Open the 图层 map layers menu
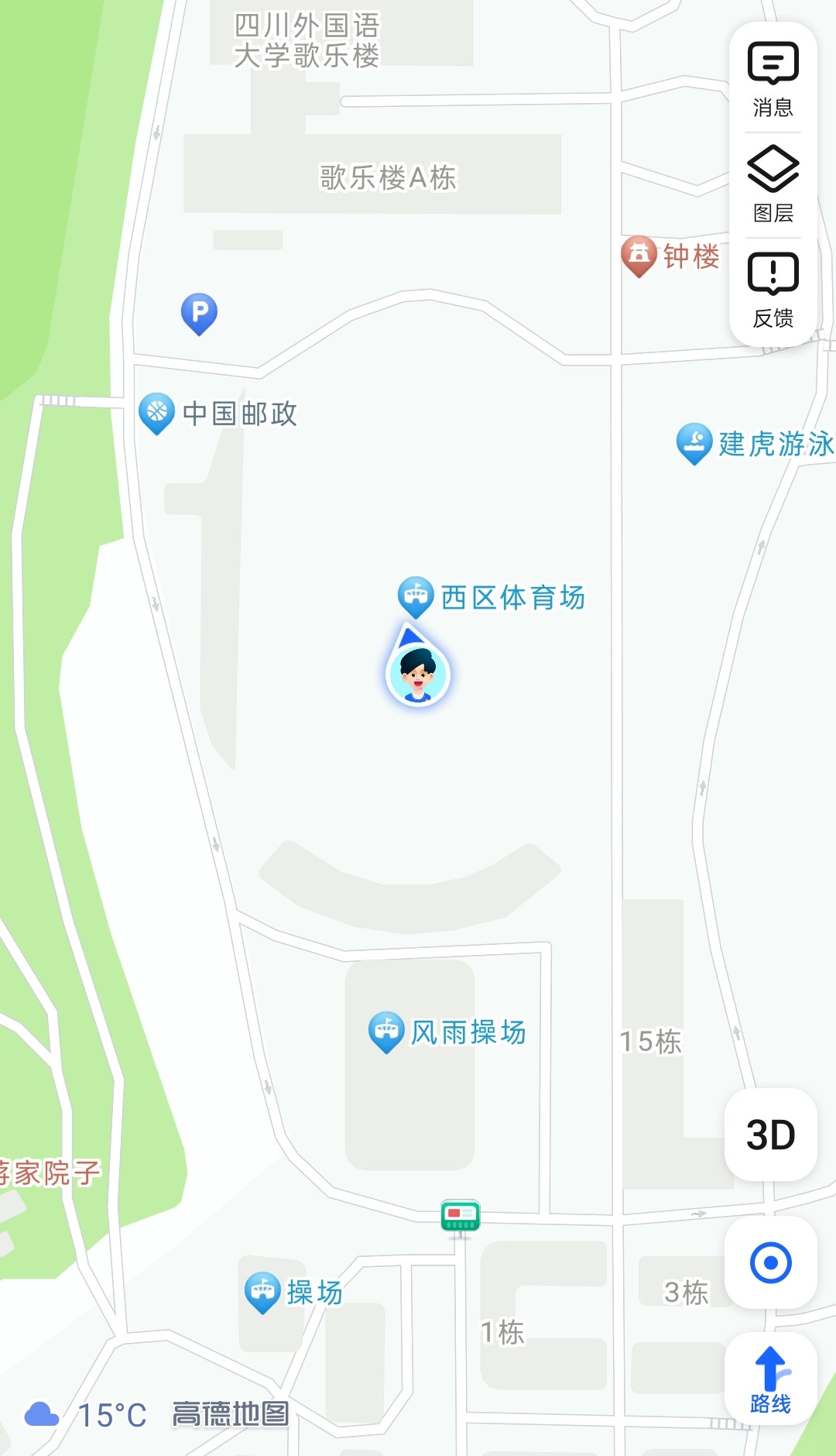The height and width of the screenshot is (1456, 836). click(x=773, y=184)
